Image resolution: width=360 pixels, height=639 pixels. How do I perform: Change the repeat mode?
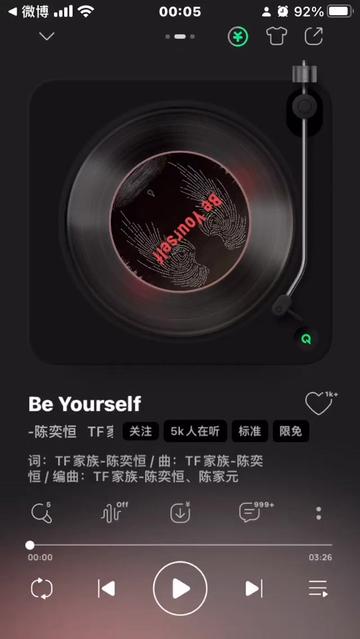point(42,588)
